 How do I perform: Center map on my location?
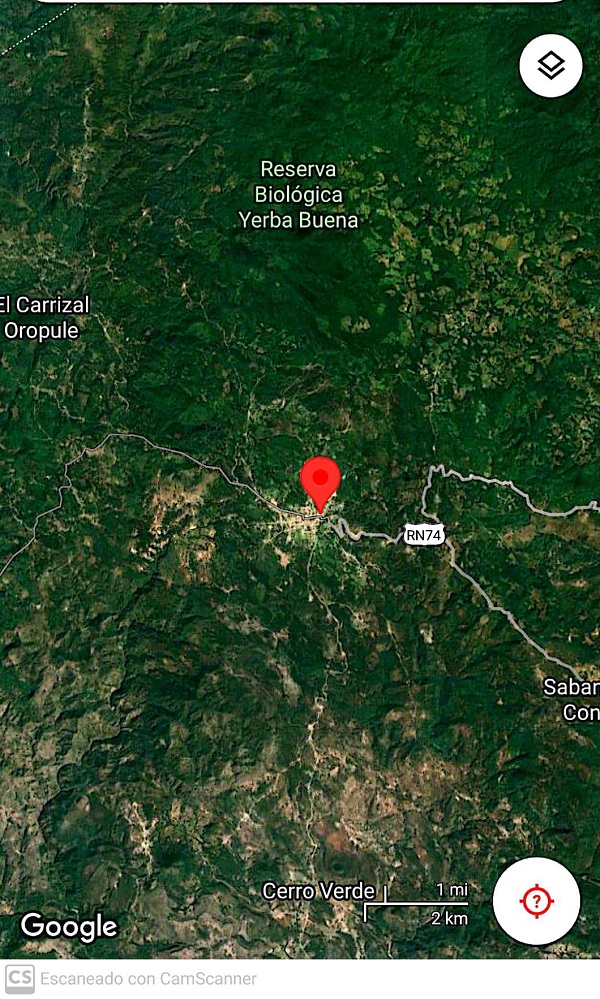tap(536, 901)
